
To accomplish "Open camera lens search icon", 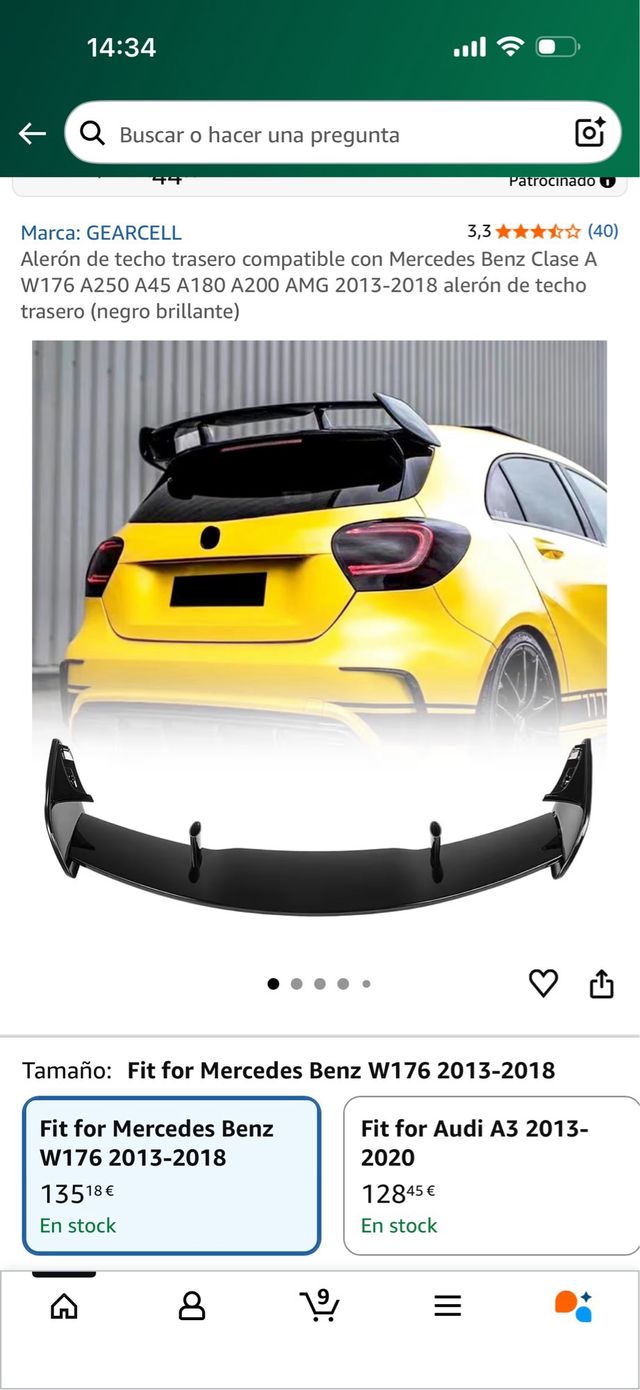I will (x=590, y=133).
